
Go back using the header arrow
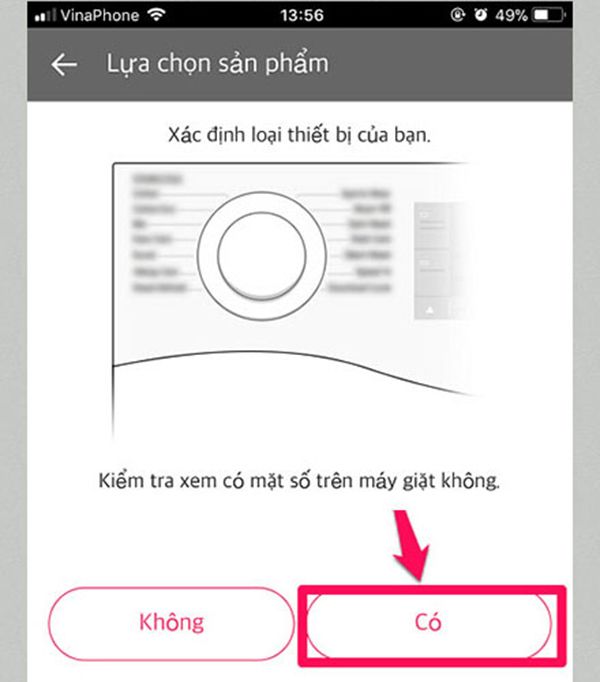point(64,65)
